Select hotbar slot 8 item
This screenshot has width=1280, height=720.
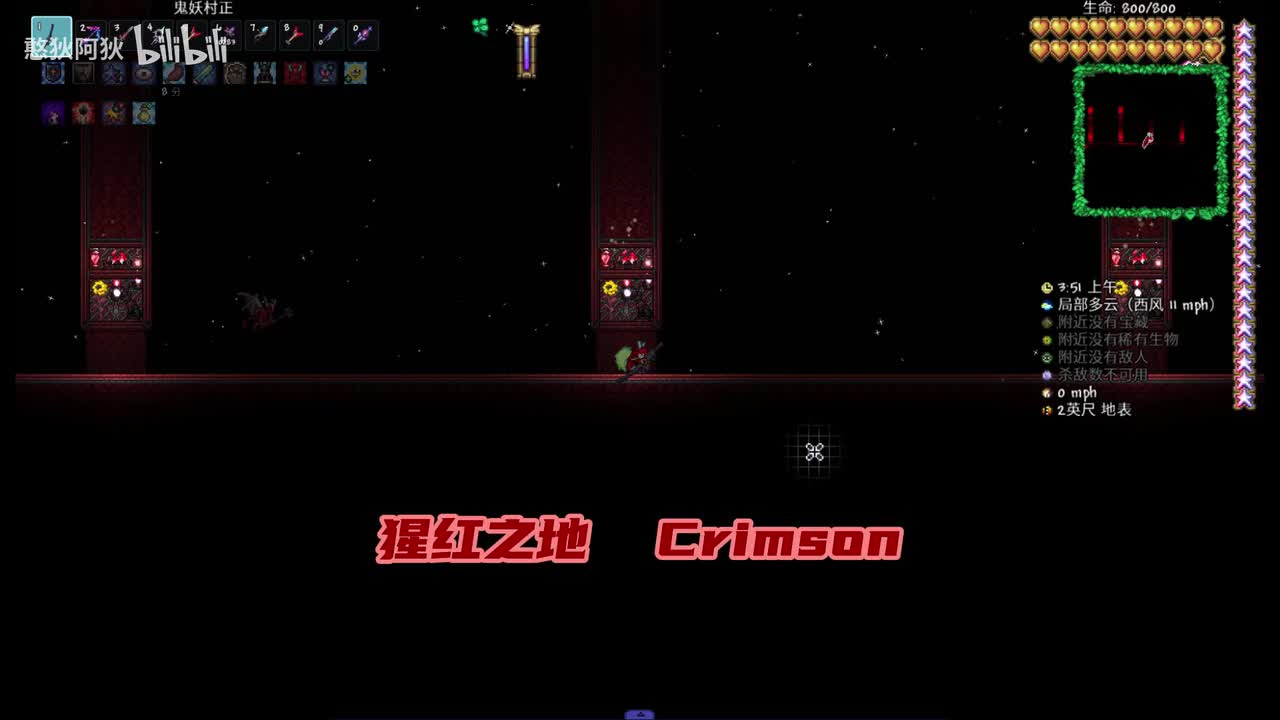click(x=295, y=36)
